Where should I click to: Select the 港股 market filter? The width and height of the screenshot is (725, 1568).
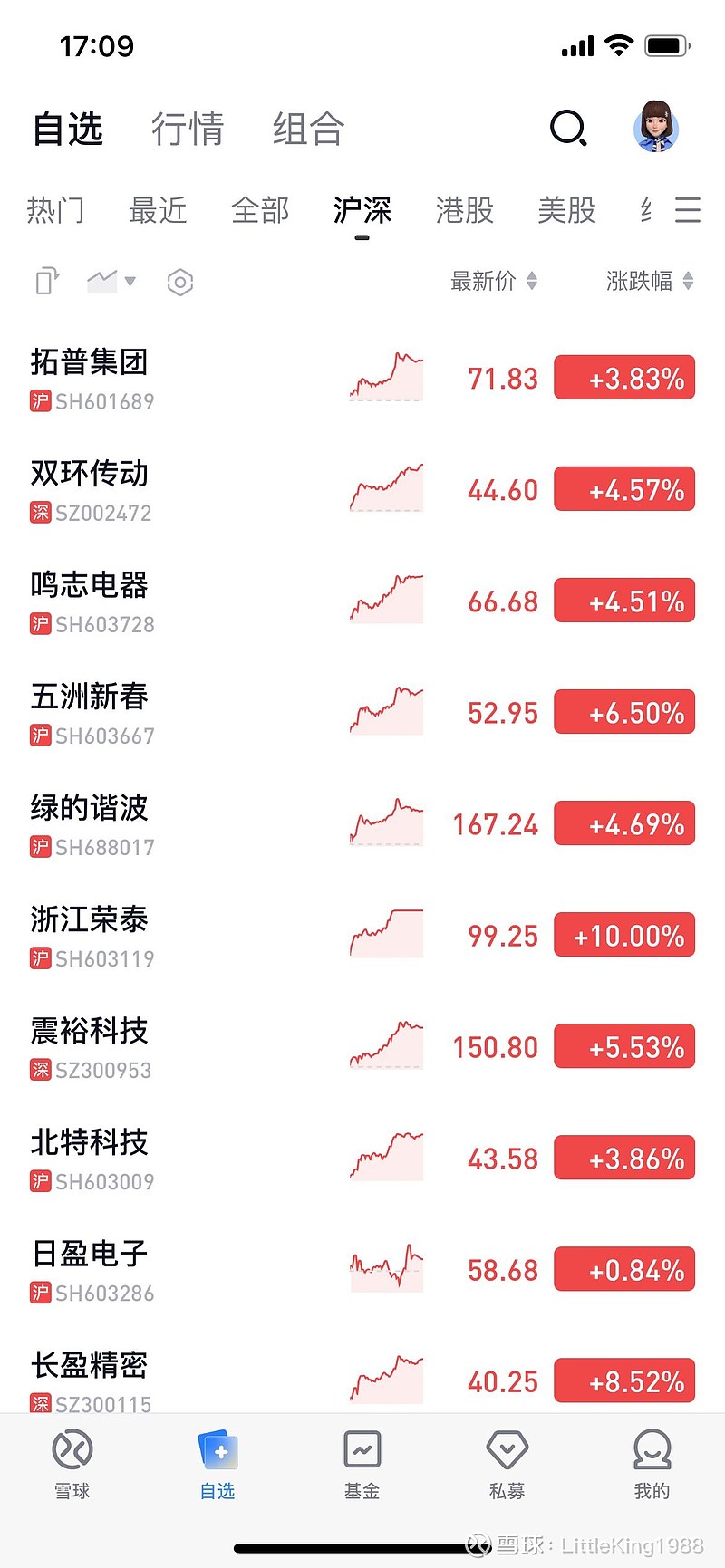coord(464,210)
